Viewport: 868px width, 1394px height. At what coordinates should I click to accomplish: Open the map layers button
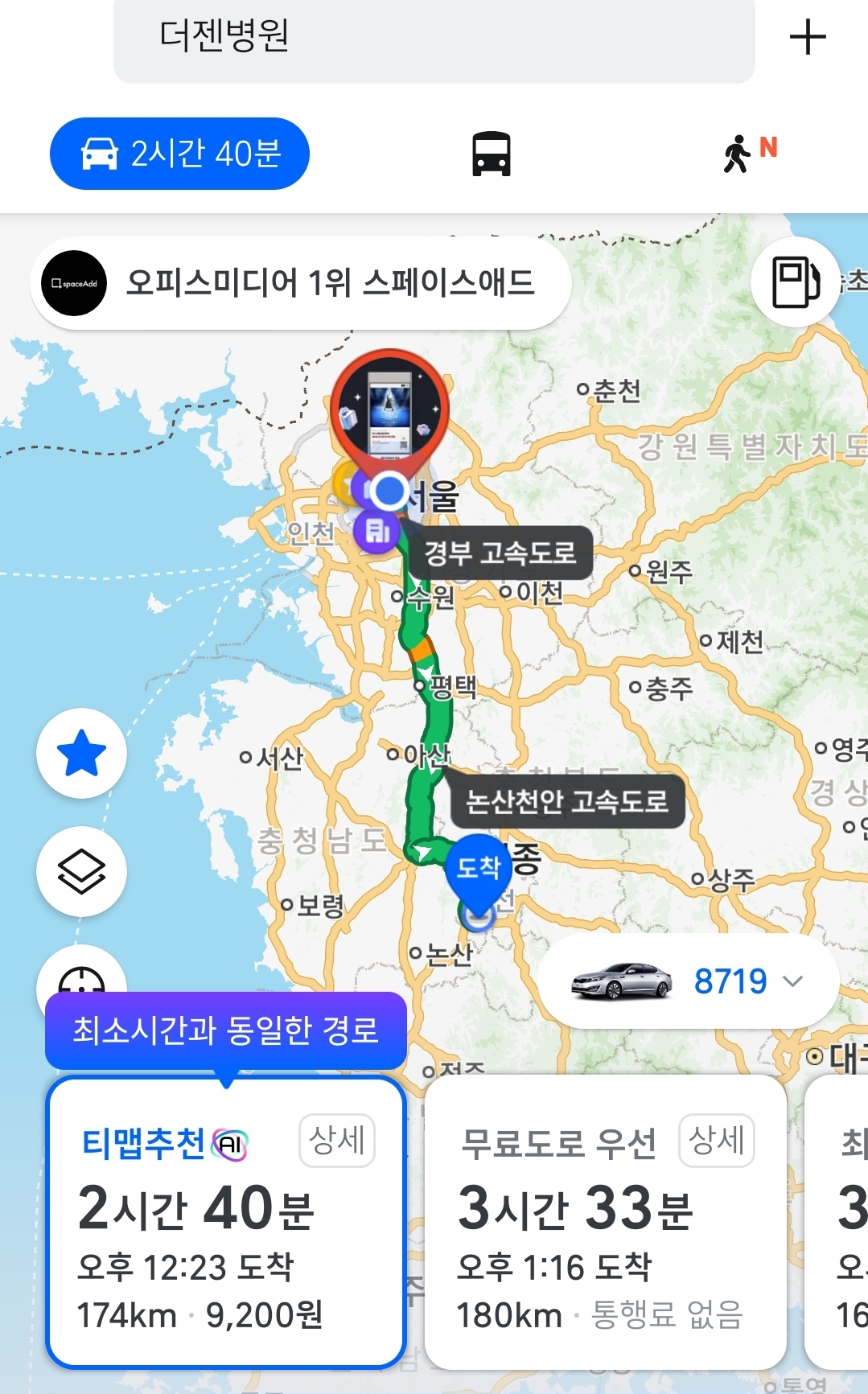(81, 871)
